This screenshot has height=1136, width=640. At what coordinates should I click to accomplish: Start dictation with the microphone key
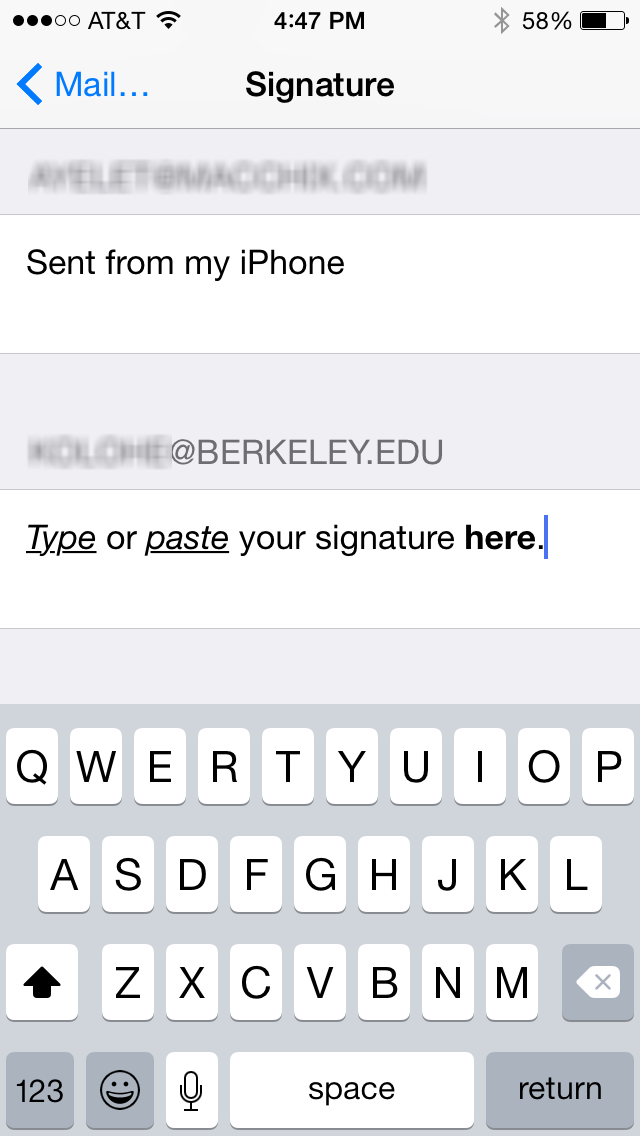tap(191, 1089)
